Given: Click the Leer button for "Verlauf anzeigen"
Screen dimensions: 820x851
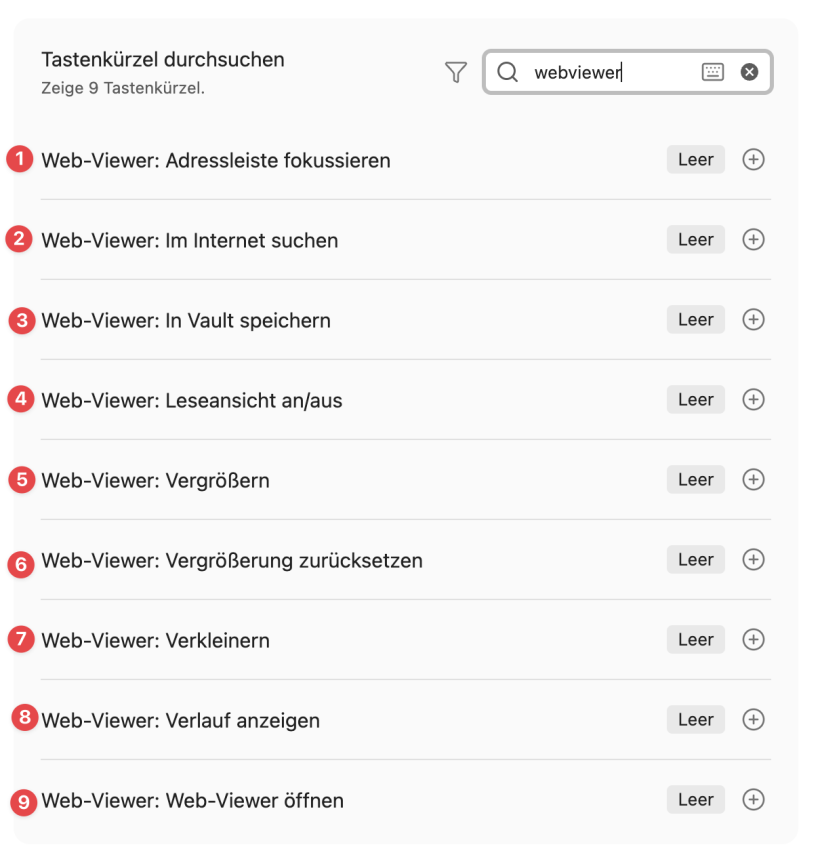Looking at the screenshot, I should coord(695,719).
